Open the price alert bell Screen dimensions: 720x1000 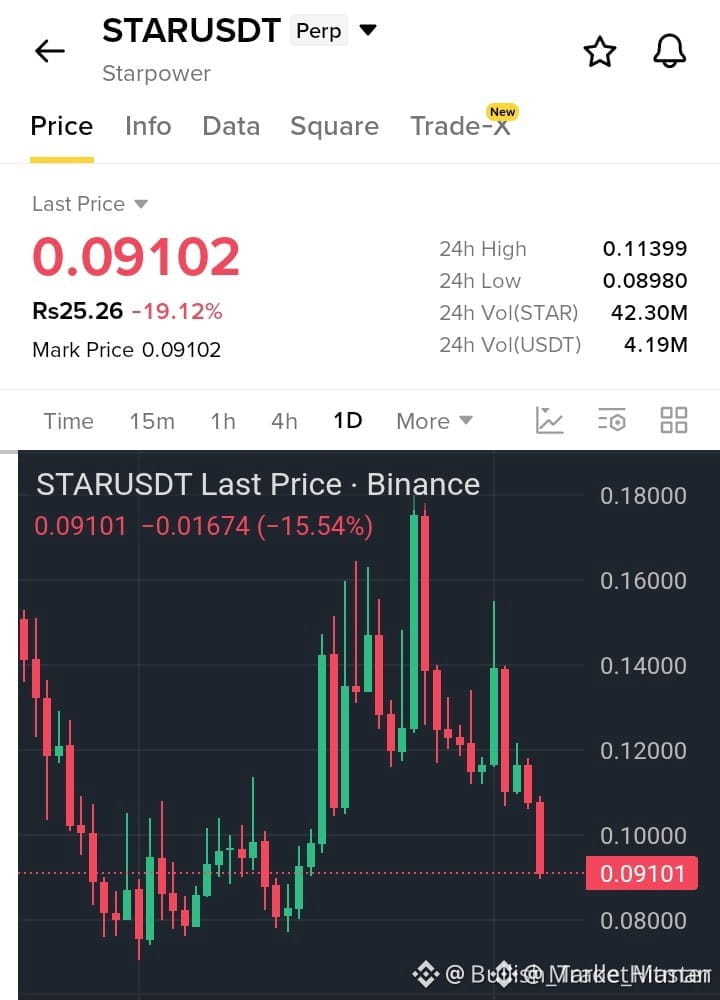click(x=669, y=51)
